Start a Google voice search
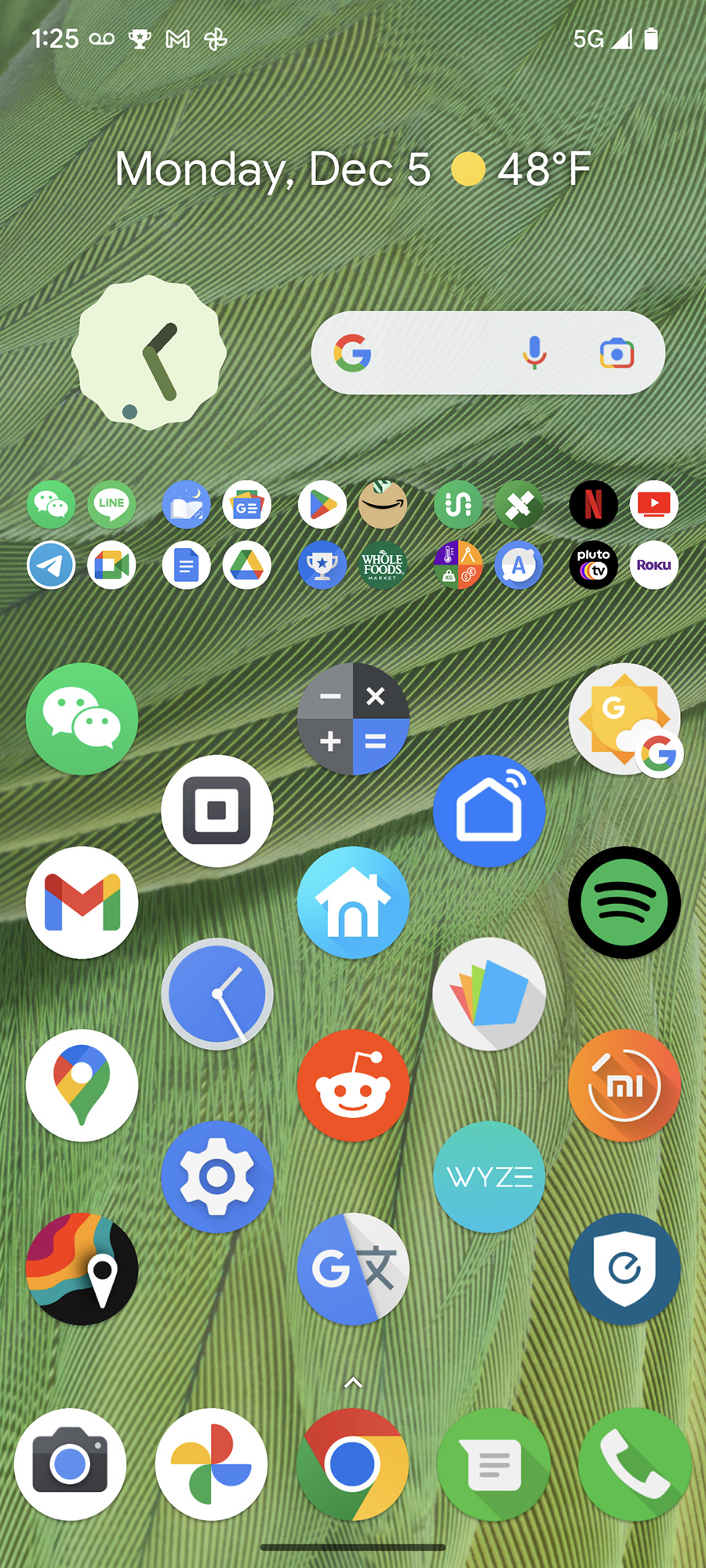This screenshot has width=706, height=1568. point(534,354)
